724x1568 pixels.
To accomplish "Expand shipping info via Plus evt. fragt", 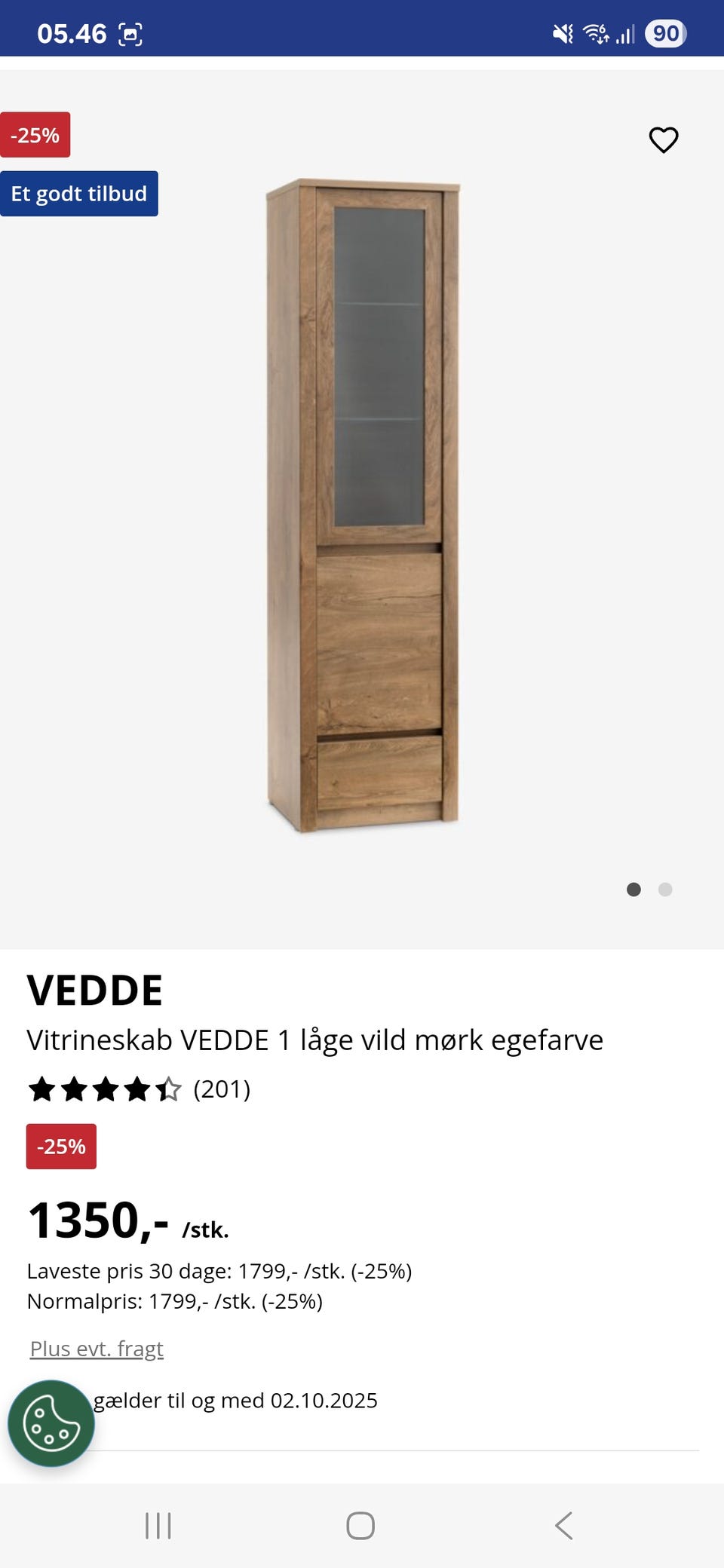I will click(x=96, y=1349).
